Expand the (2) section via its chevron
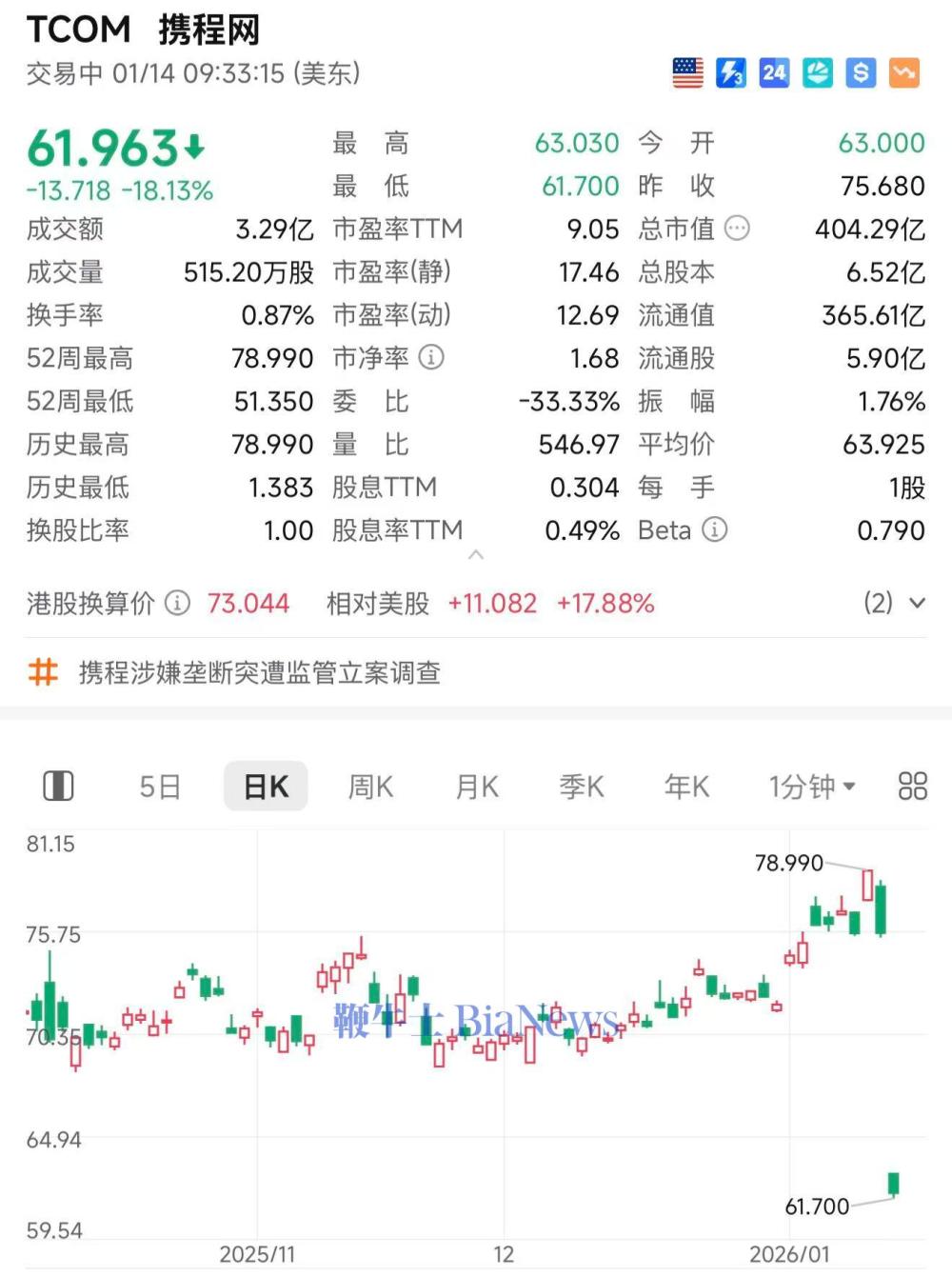 coord(916,603)
